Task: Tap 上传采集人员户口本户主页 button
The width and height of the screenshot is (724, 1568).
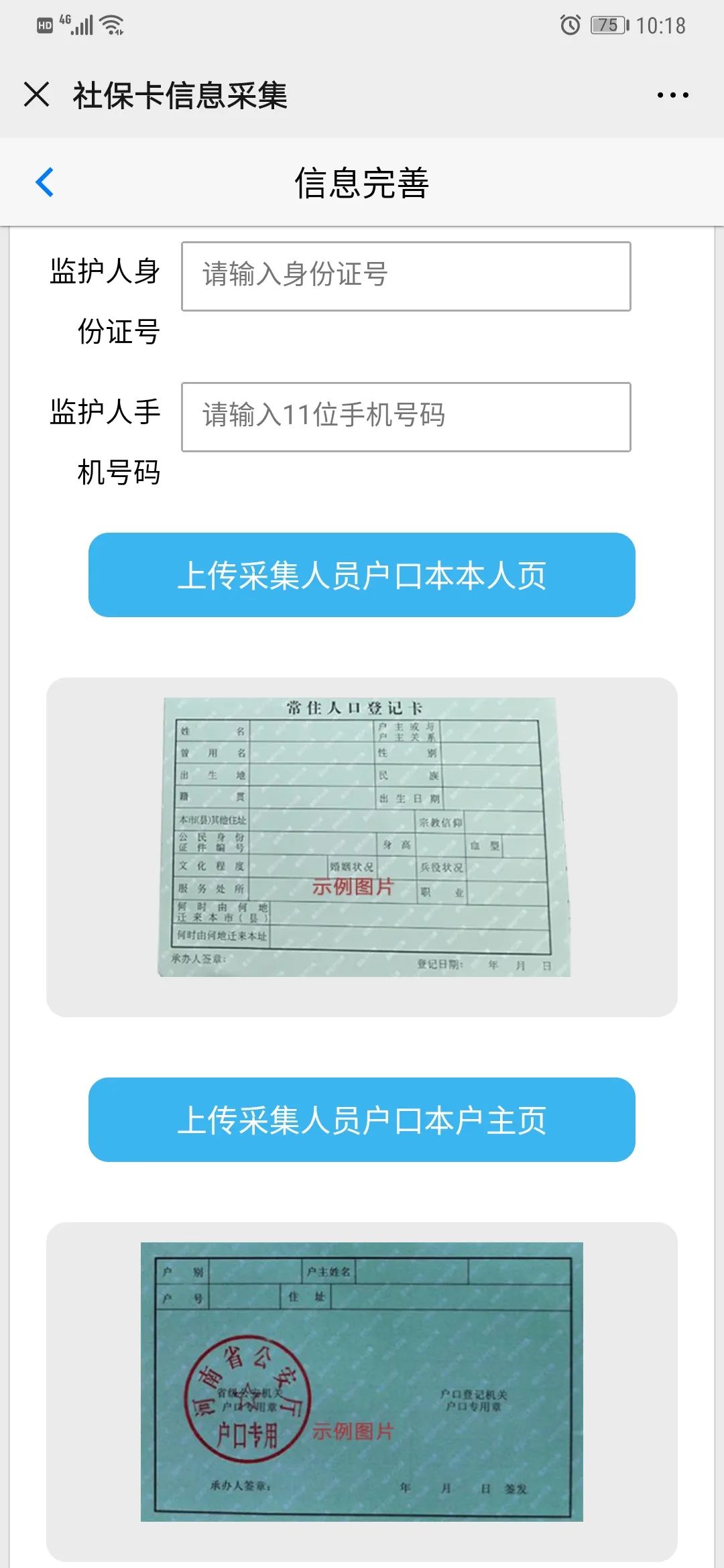Action: 362,1120
